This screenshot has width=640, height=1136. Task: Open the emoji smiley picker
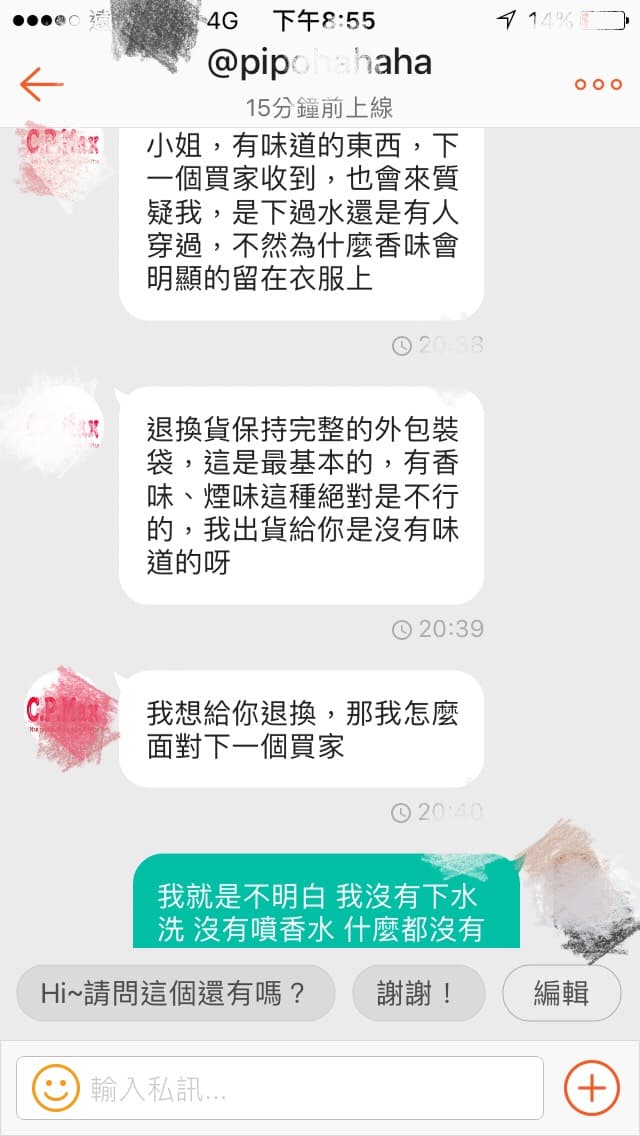tap(55, 1088)
